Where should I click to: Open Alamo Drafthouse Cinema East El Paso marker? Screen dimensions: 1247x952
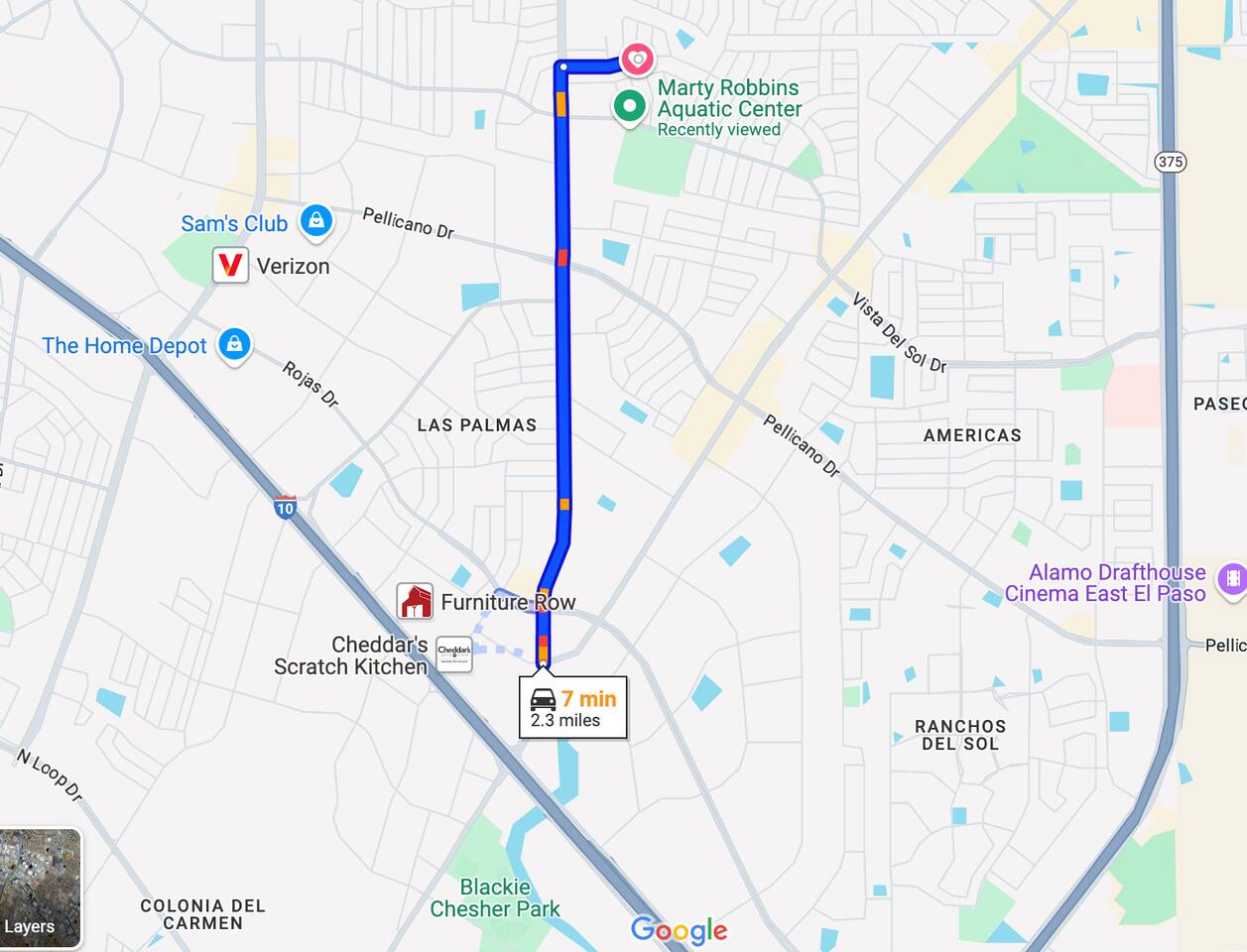click(x=1231, y=578)
